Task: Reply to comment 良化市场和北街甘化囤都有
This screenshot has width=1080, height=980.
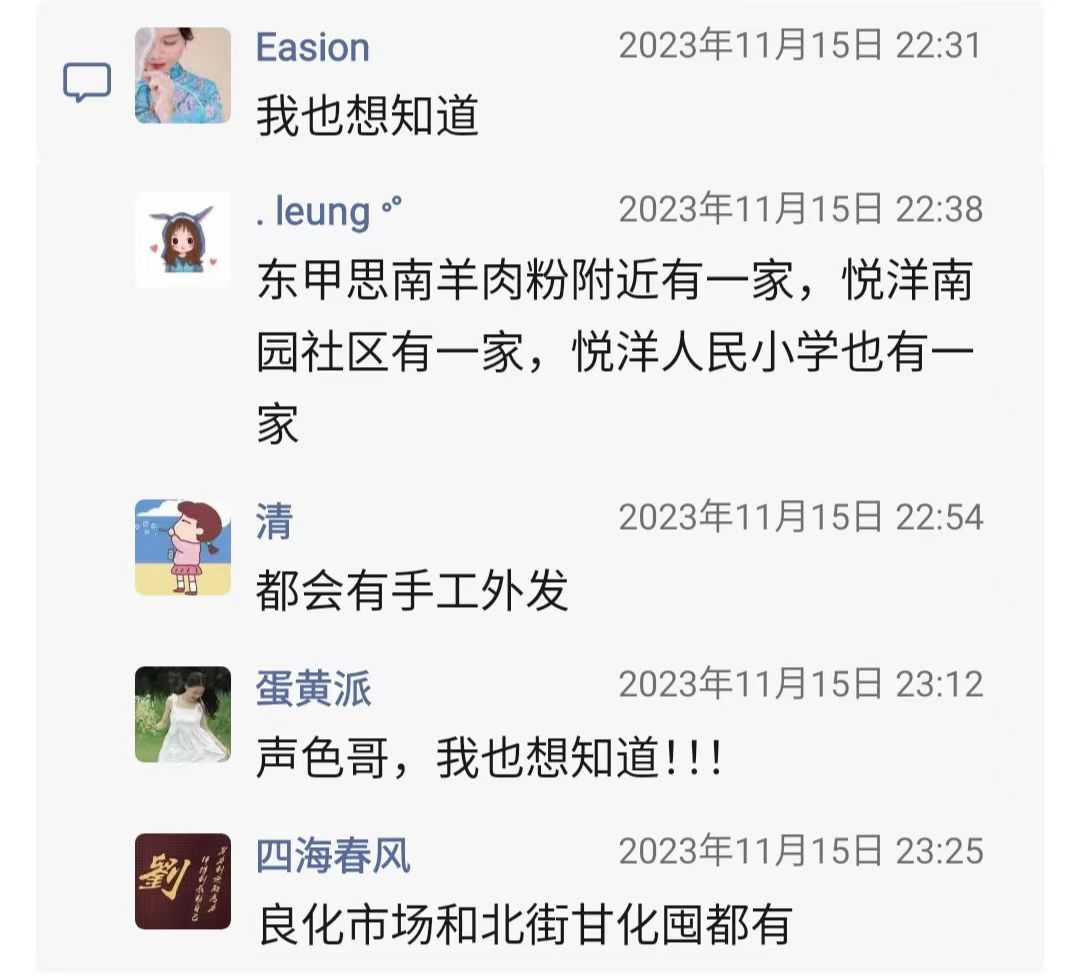Action: click(524, 925)
